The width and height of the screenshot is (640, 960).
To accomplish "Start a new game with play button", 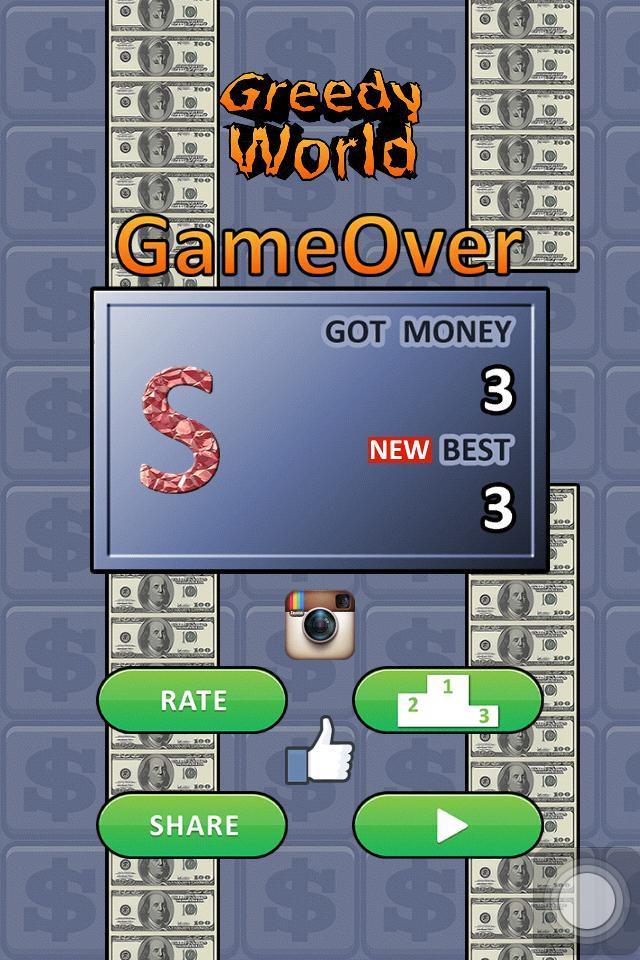I will pos(448,825).
